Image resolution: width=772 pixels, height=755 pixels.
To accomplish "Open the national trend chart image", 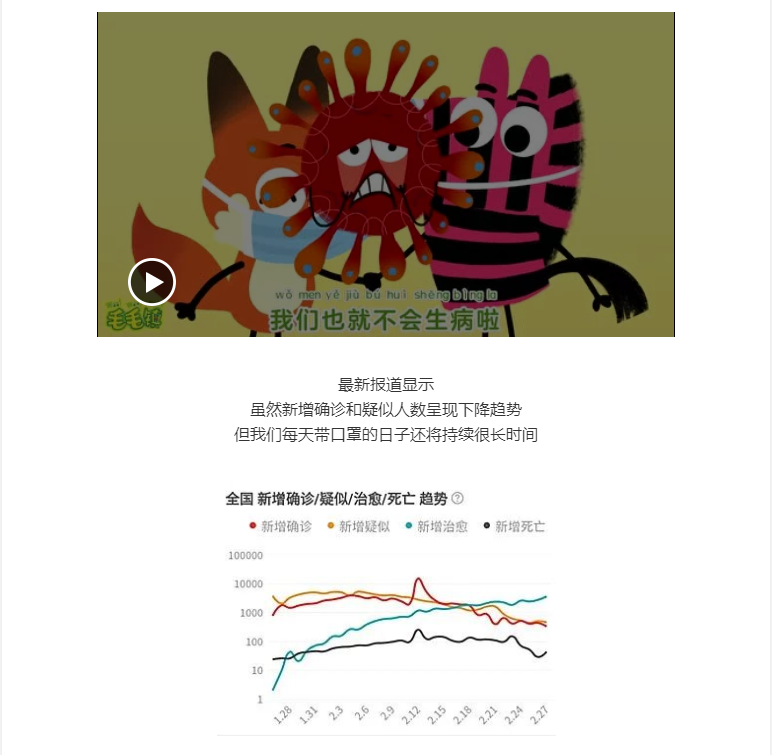I will pyautogui.click(x=386, y=610).
